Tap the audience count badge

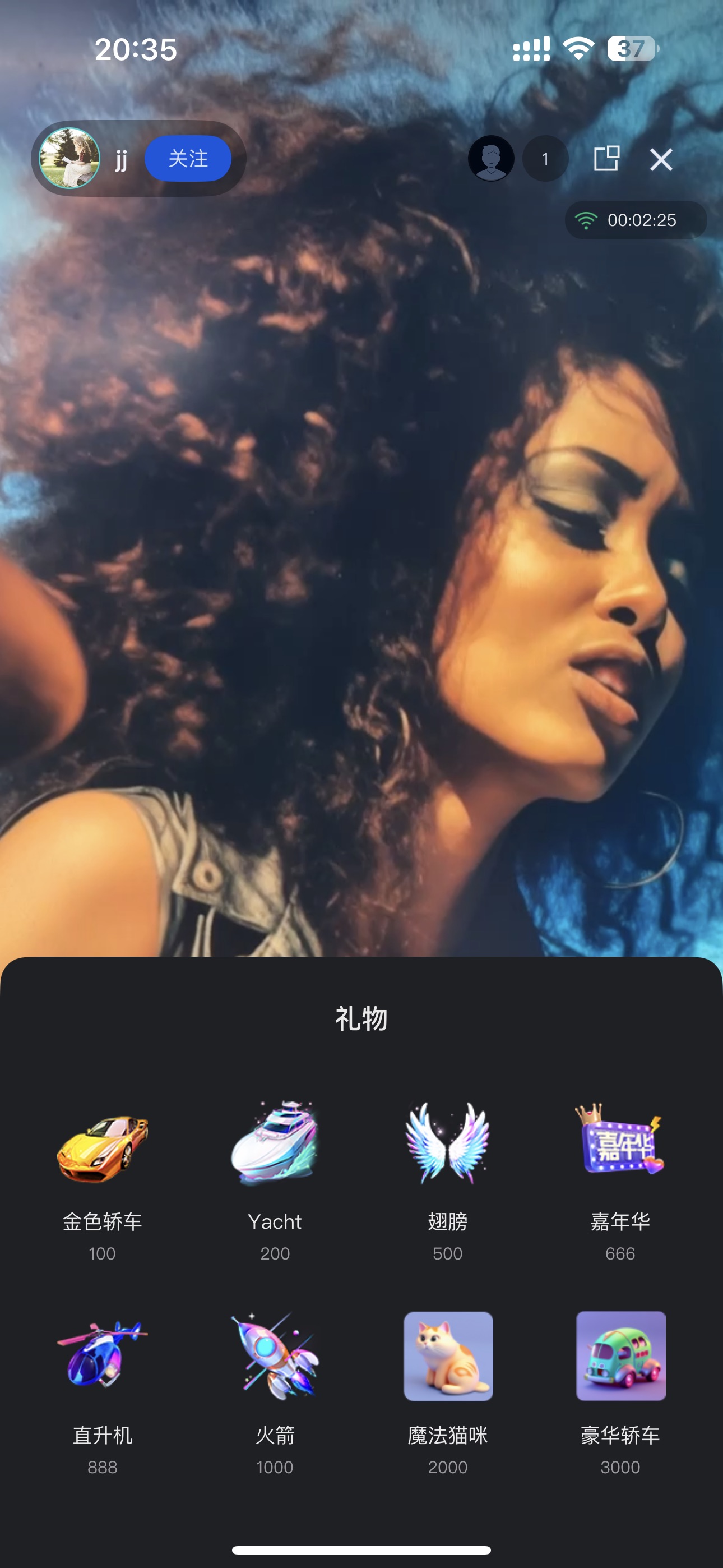545,158
